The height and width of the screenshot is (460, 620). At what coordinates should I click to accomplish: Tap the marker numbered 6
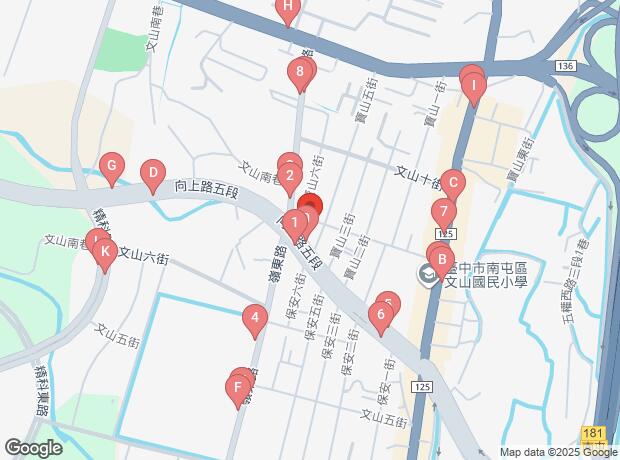point(379,316)
